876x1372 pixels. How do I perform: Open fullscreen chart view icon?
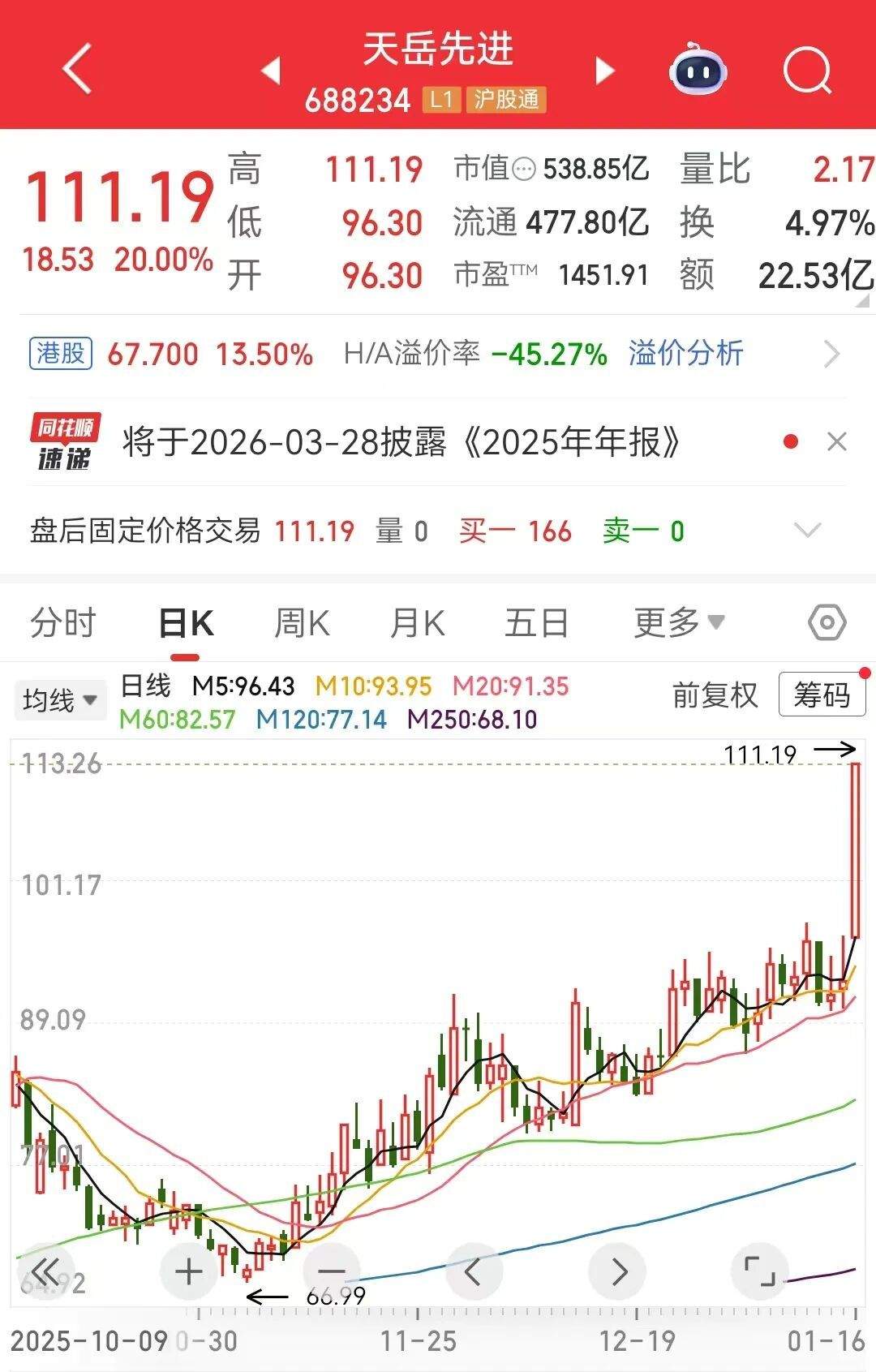click(760, 1271)
